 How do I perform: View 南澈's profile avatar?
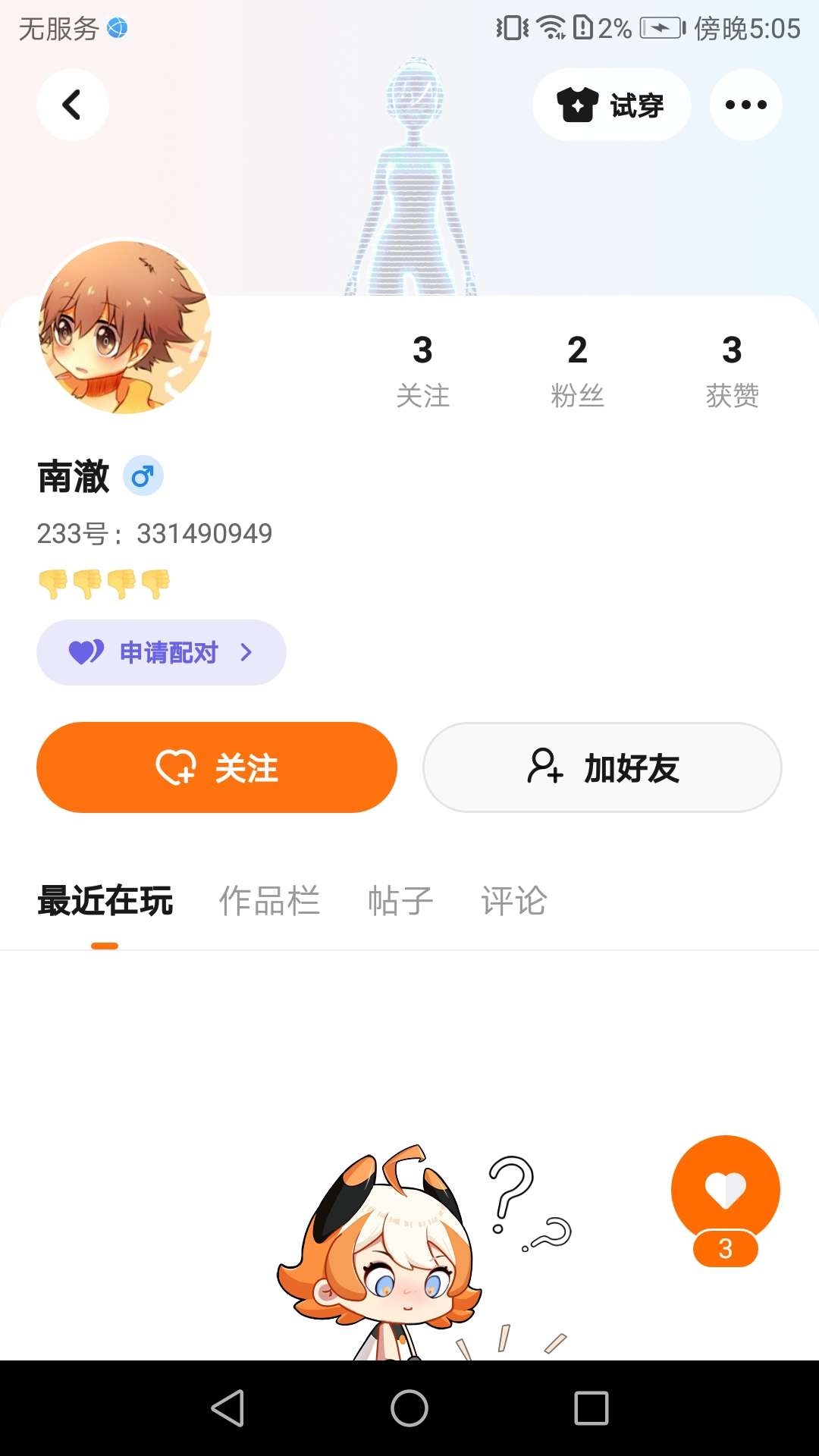click(x=125, y=328)
